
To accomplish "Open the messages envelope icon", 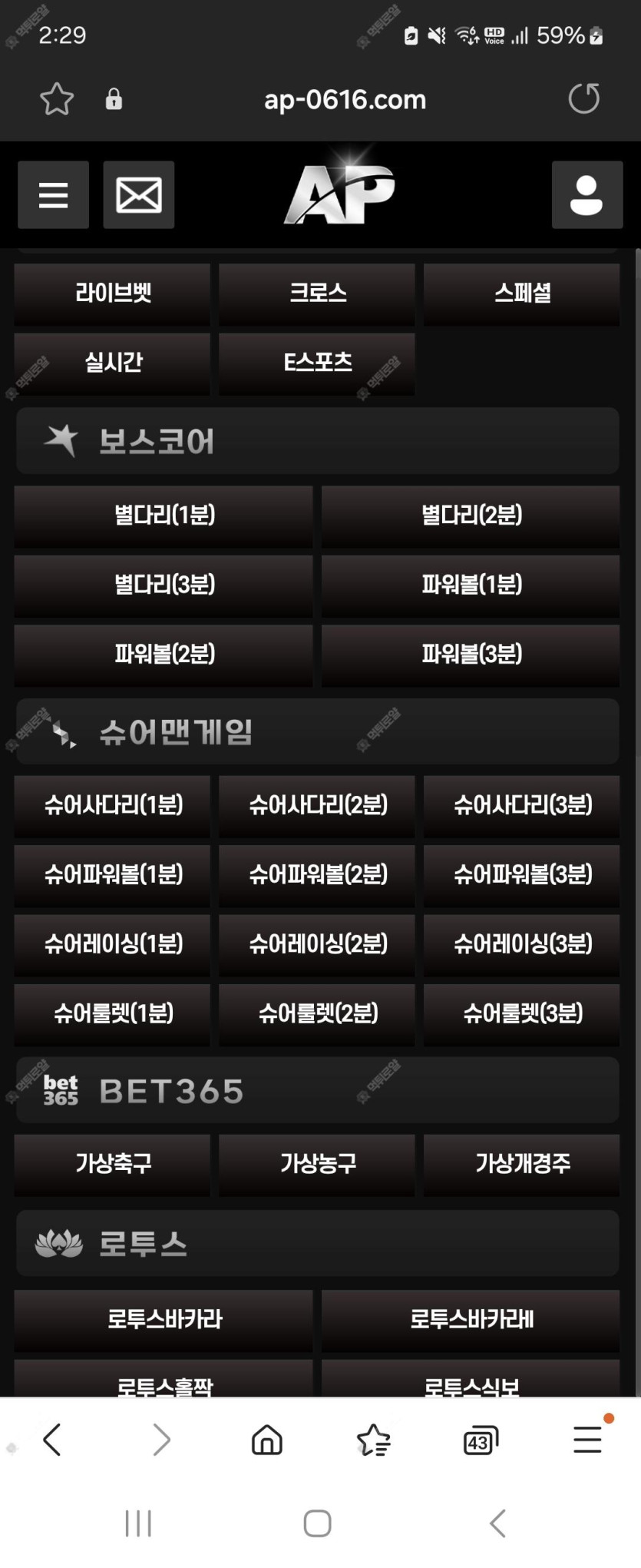I will (138, 195).
